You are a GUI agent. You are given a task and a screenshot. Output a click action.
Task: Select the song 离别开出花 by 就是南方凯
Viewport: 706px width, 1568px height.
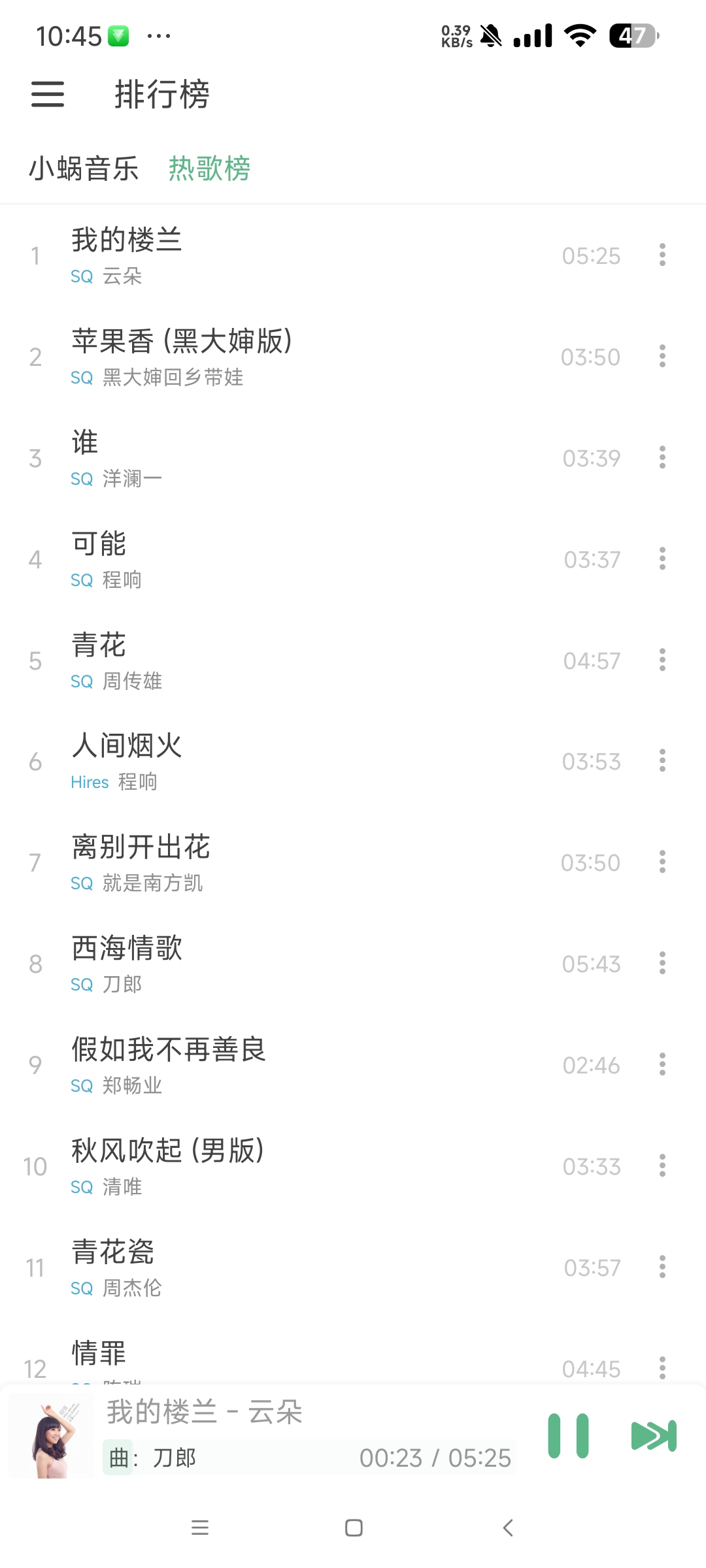[261, 862]
